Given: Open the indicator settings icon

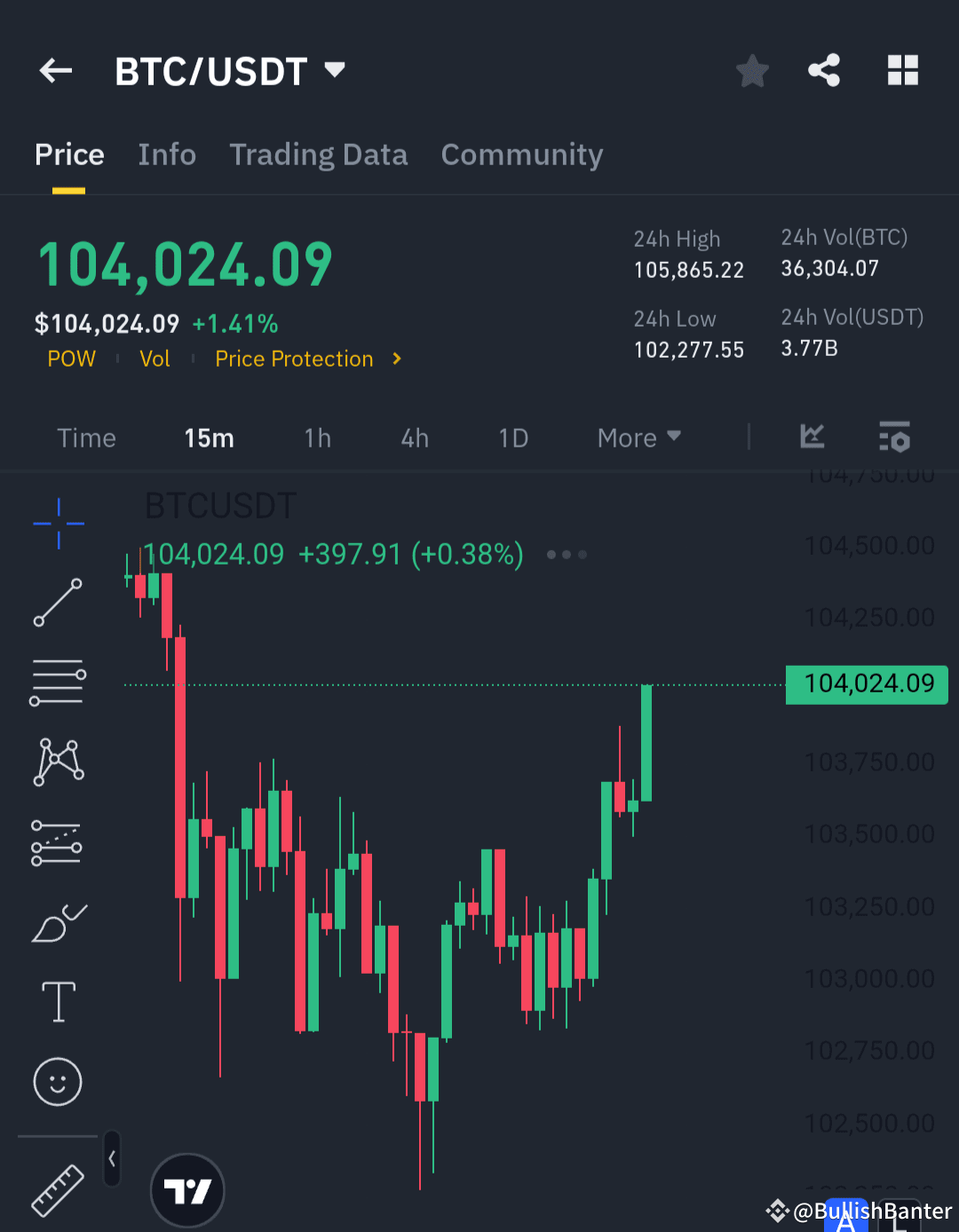Looking at the screenshot, I should pyautogui.click(x=895, y=437).
